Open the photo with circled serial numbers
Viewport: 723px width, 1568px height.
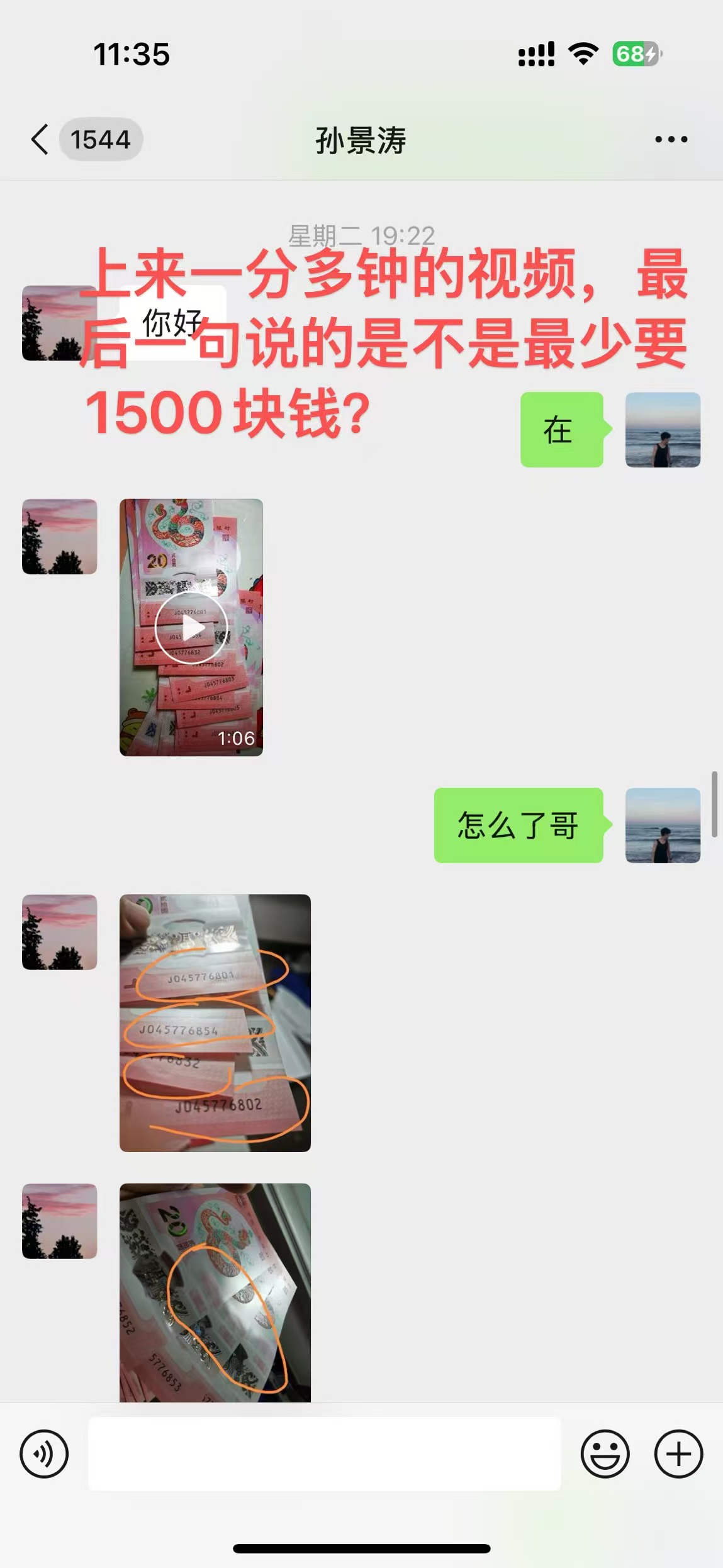[x=215, y=1023]
